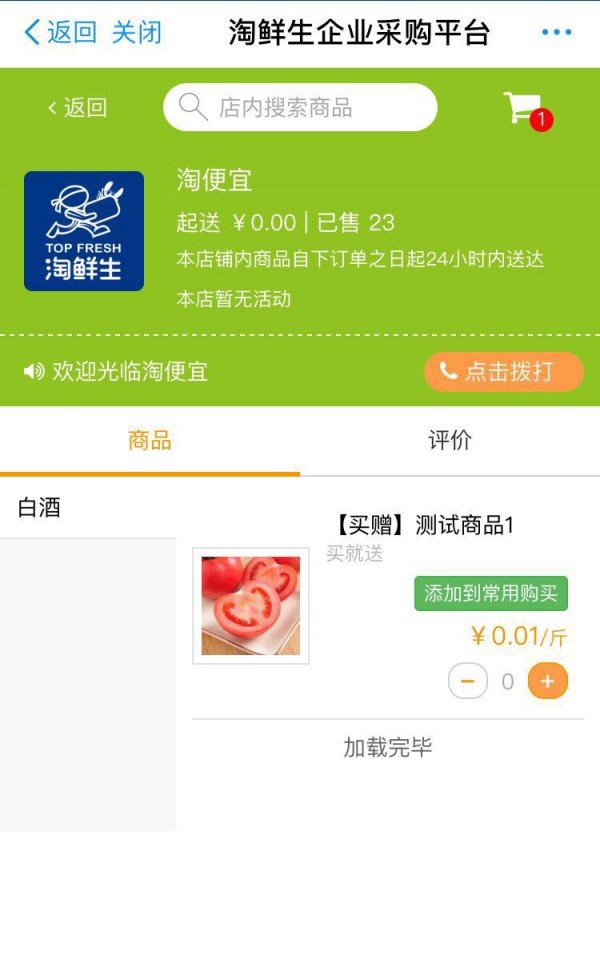The image size is (600, 971).
Task: Tap the blue 返回 back arrow in title bar
Action: coord(60,32)
